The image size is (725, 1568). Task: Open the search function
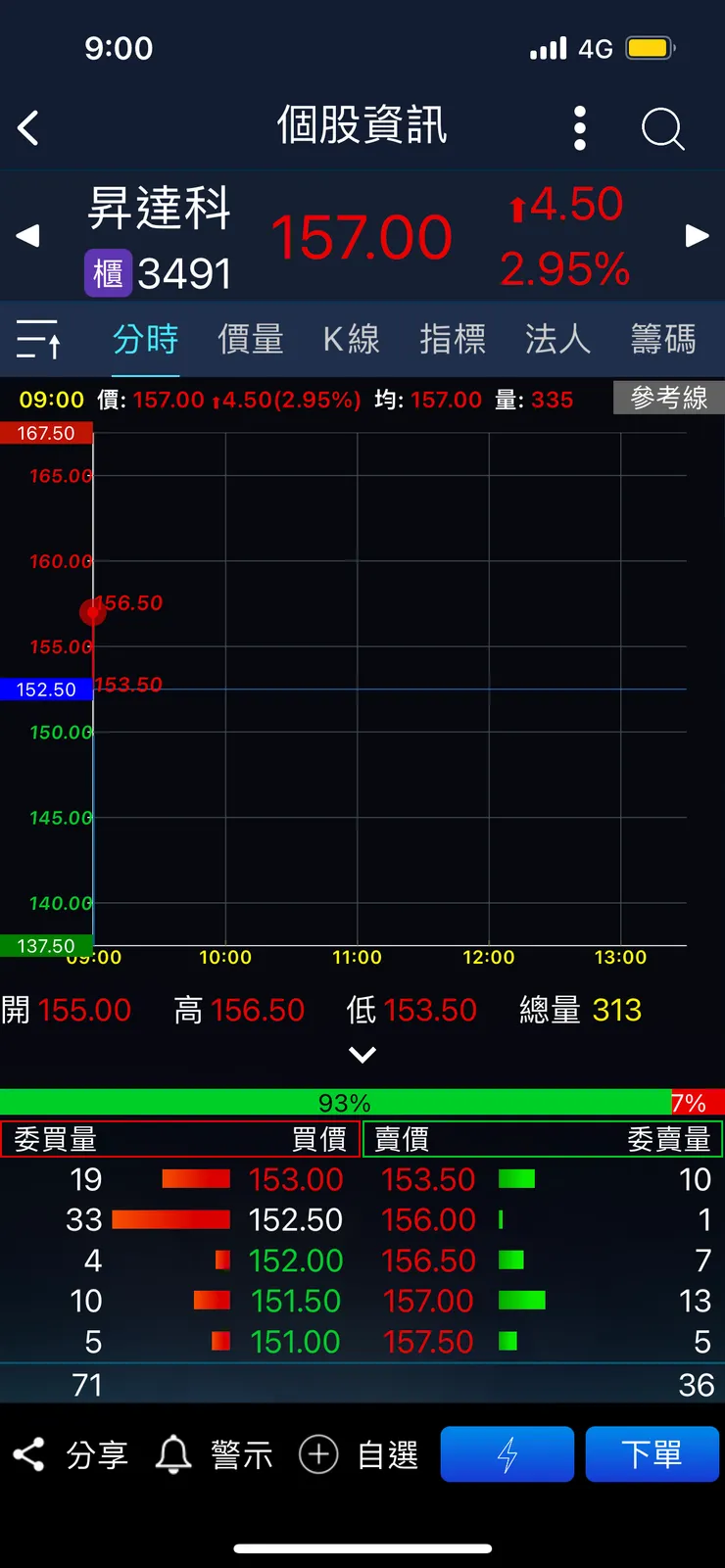pos(662,128)
